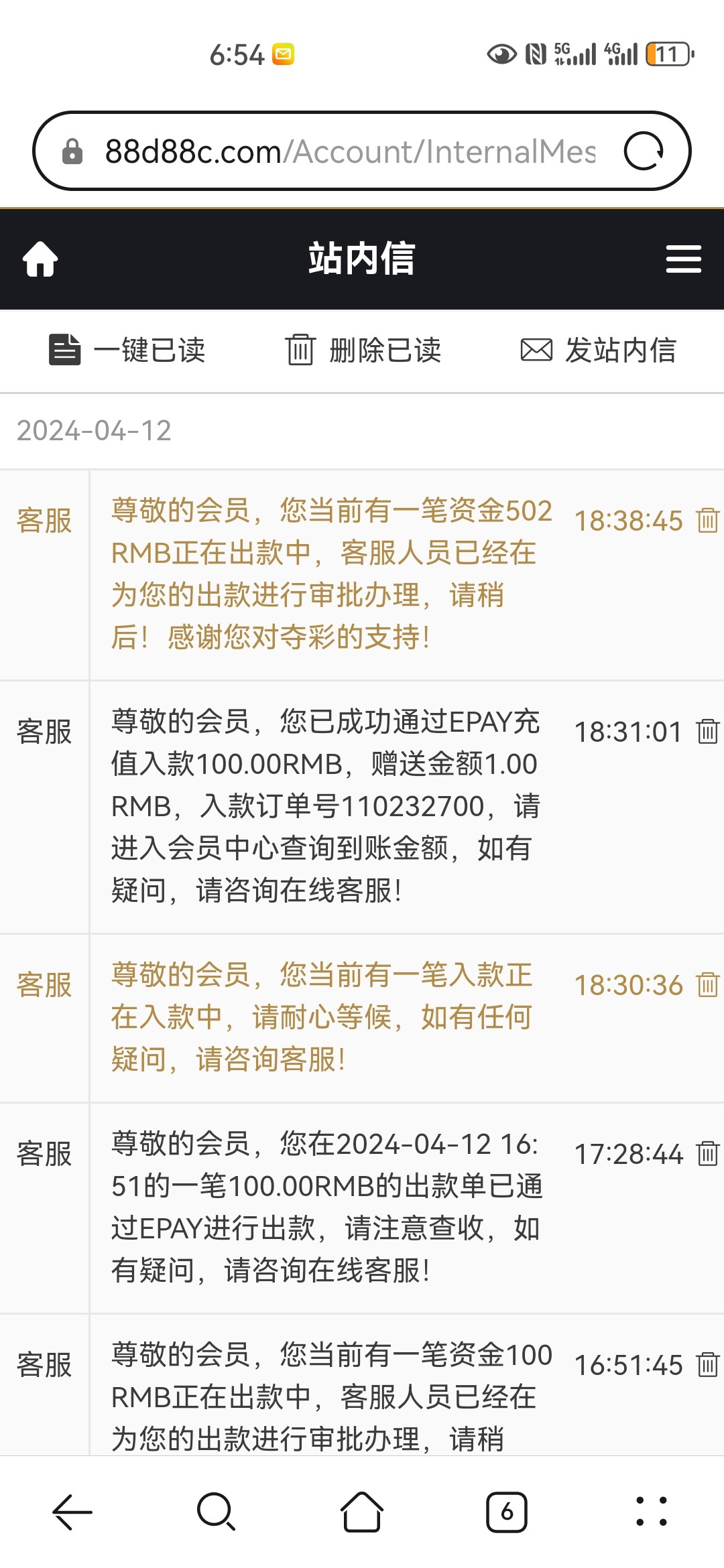Delete the 18:31:01 message
This screenshot has height=1568, width=724.
pyautogui.click(x=708, y=731)
